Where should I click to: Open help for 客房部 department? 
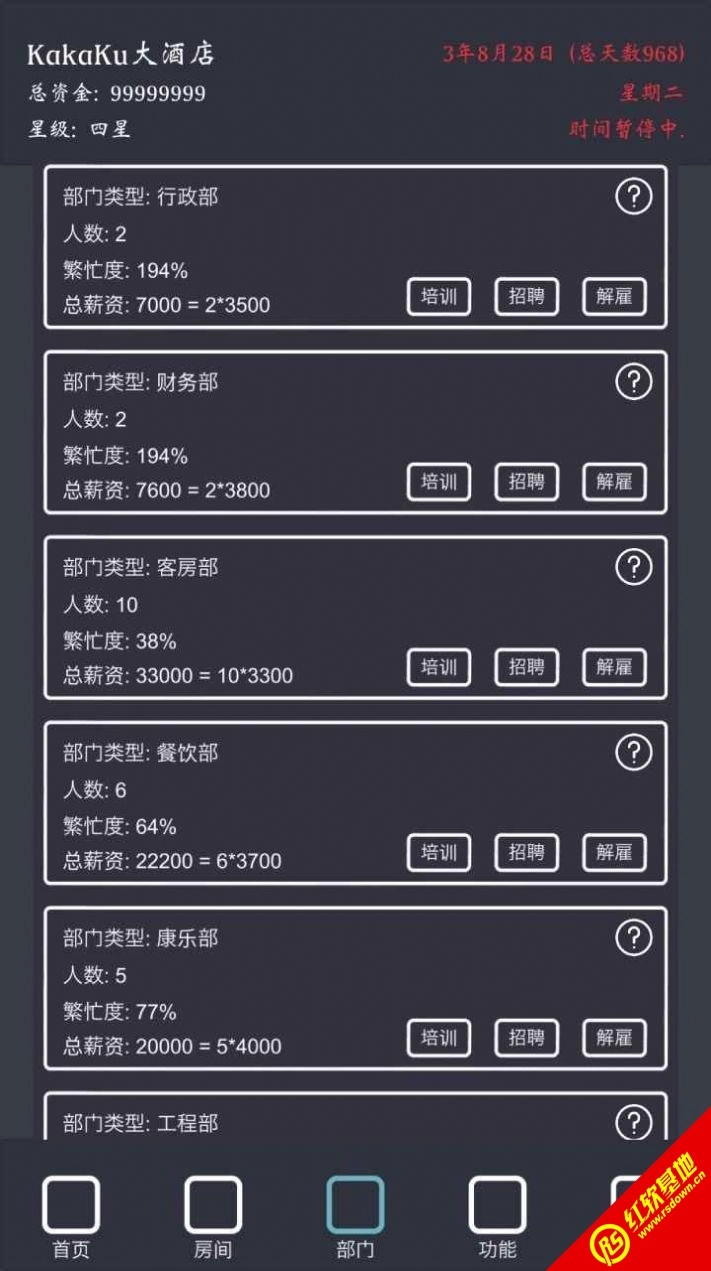633,567
